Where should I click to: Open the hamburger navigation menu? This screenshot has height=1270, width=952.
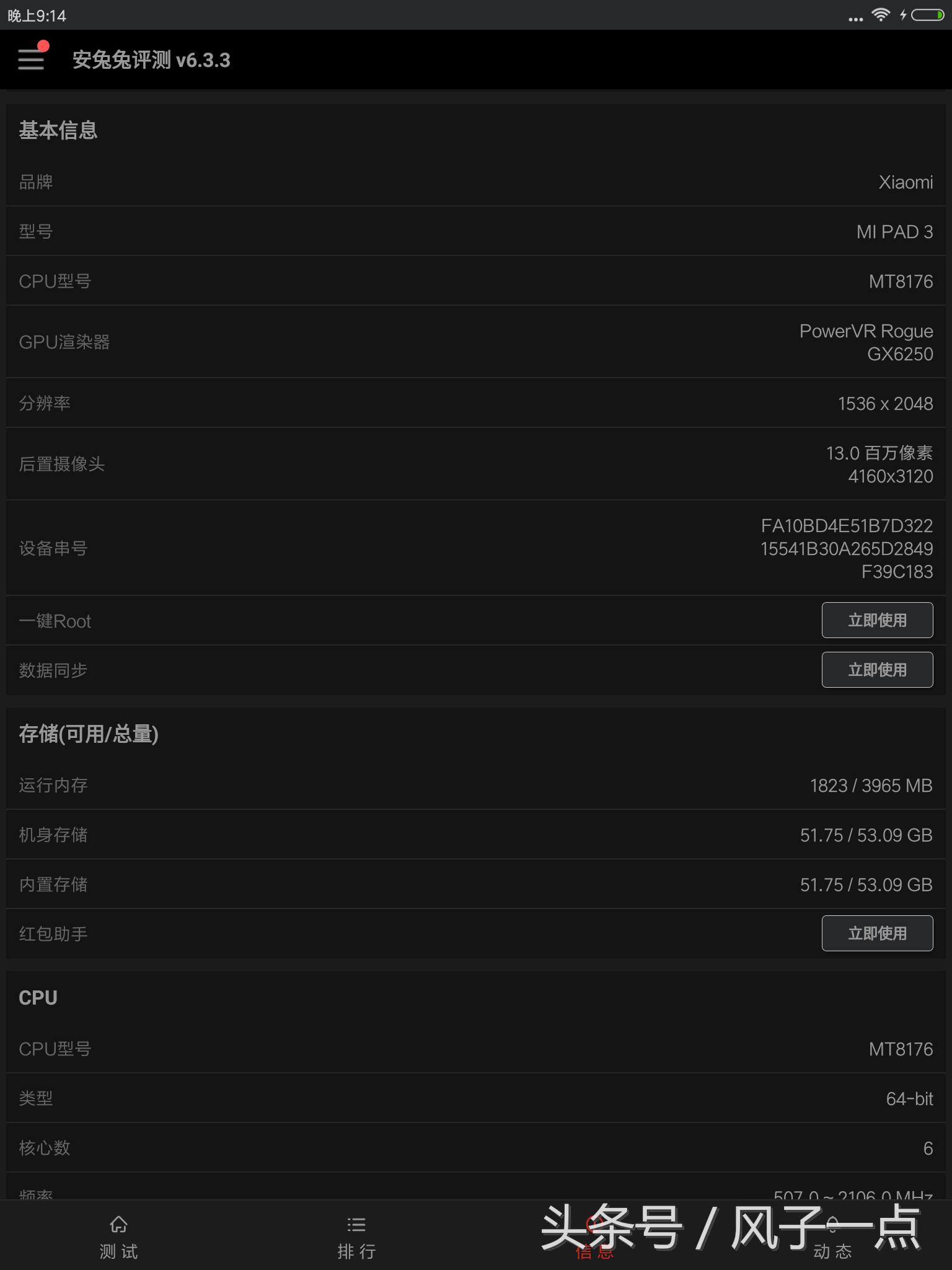[30, 60]
